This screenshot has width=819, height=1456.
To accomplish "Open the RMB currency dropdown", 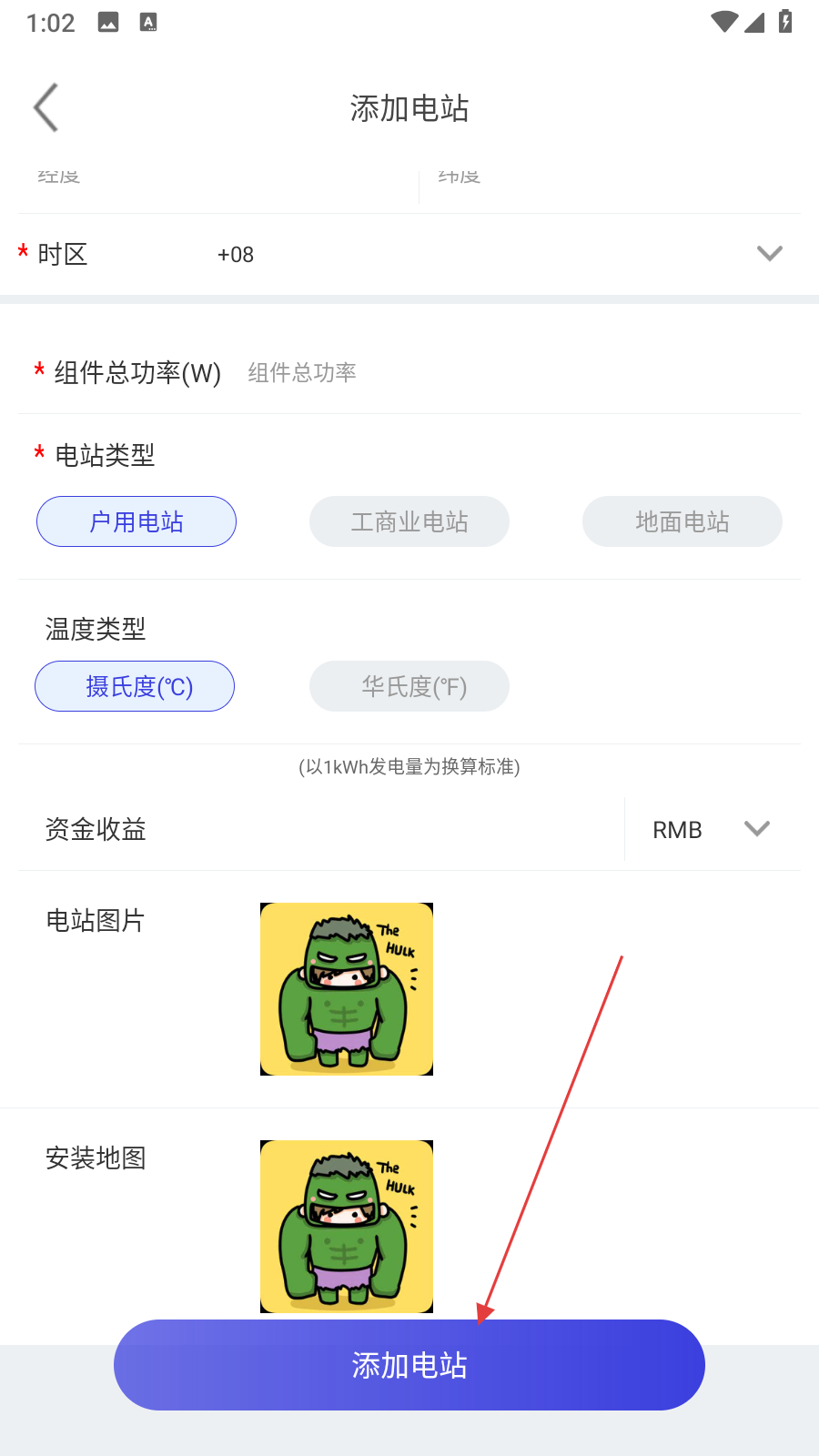I will pyautogui.click(x=712, y=830).
